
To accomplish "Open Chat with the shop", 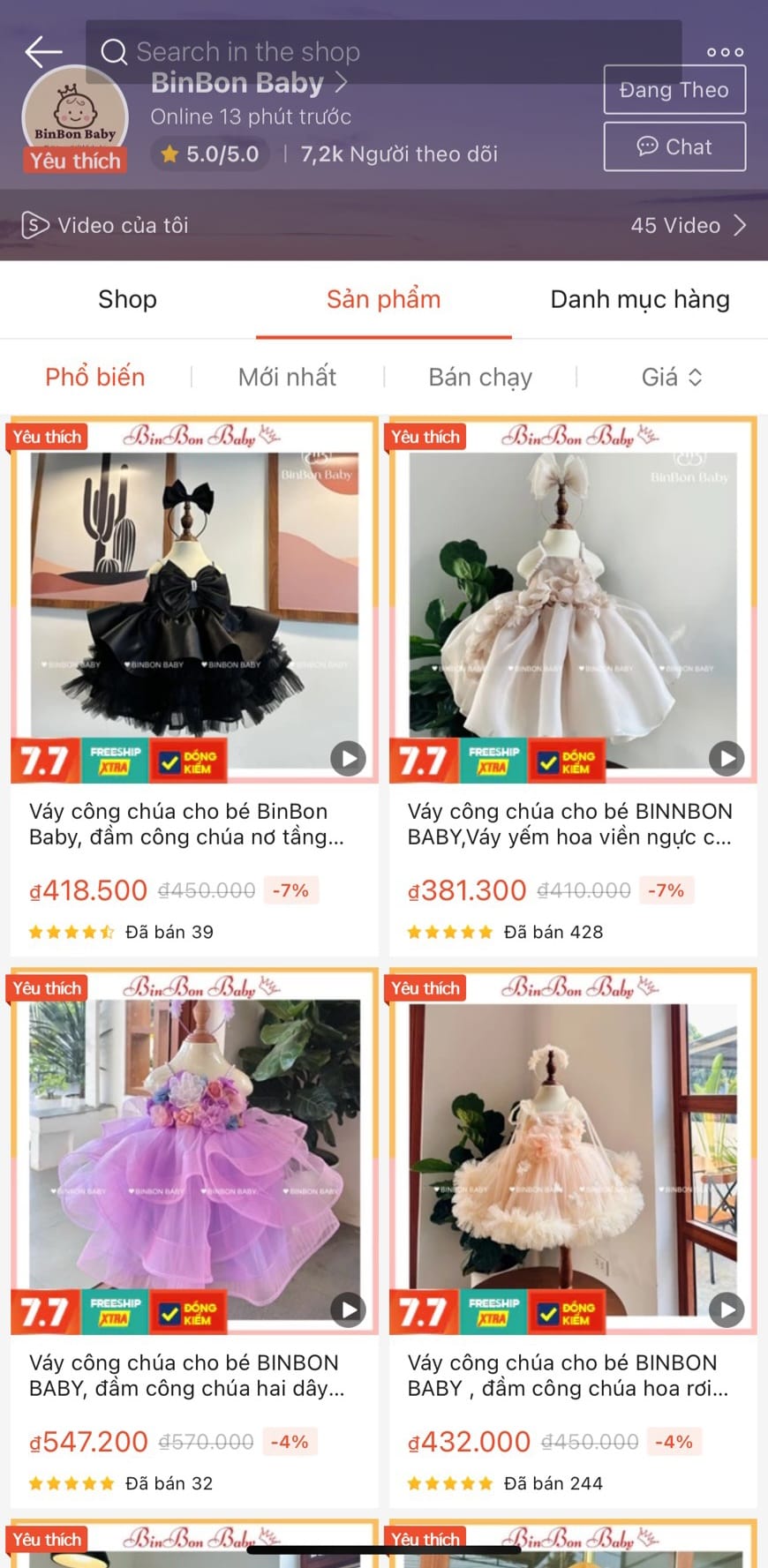I will pos(674,146).
